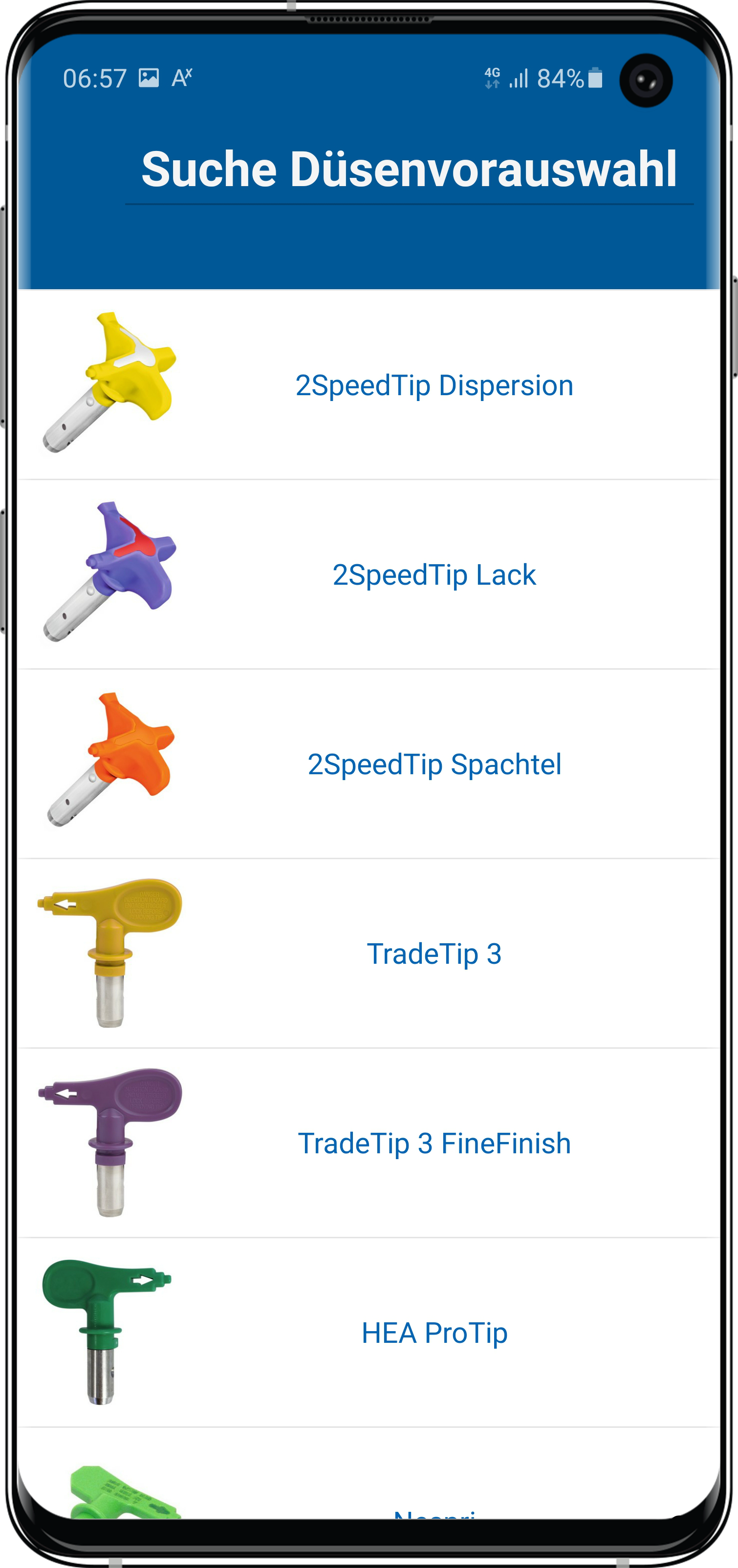Select the 2SpeedTip Lack row
The image size is (738, 1568).
pos(434,574)
